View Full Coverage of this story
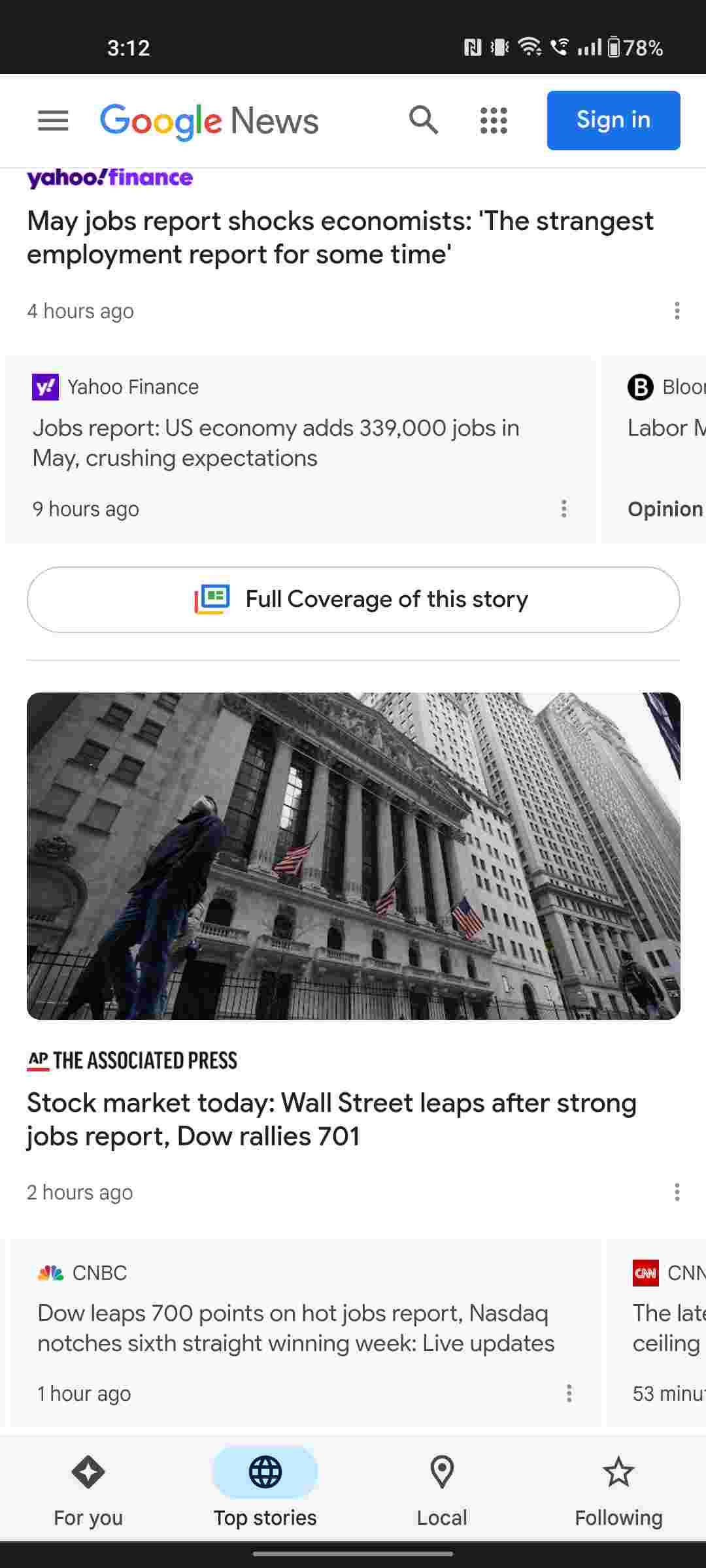The height and width of the screenshot is (1568, 706). point(353,600)
